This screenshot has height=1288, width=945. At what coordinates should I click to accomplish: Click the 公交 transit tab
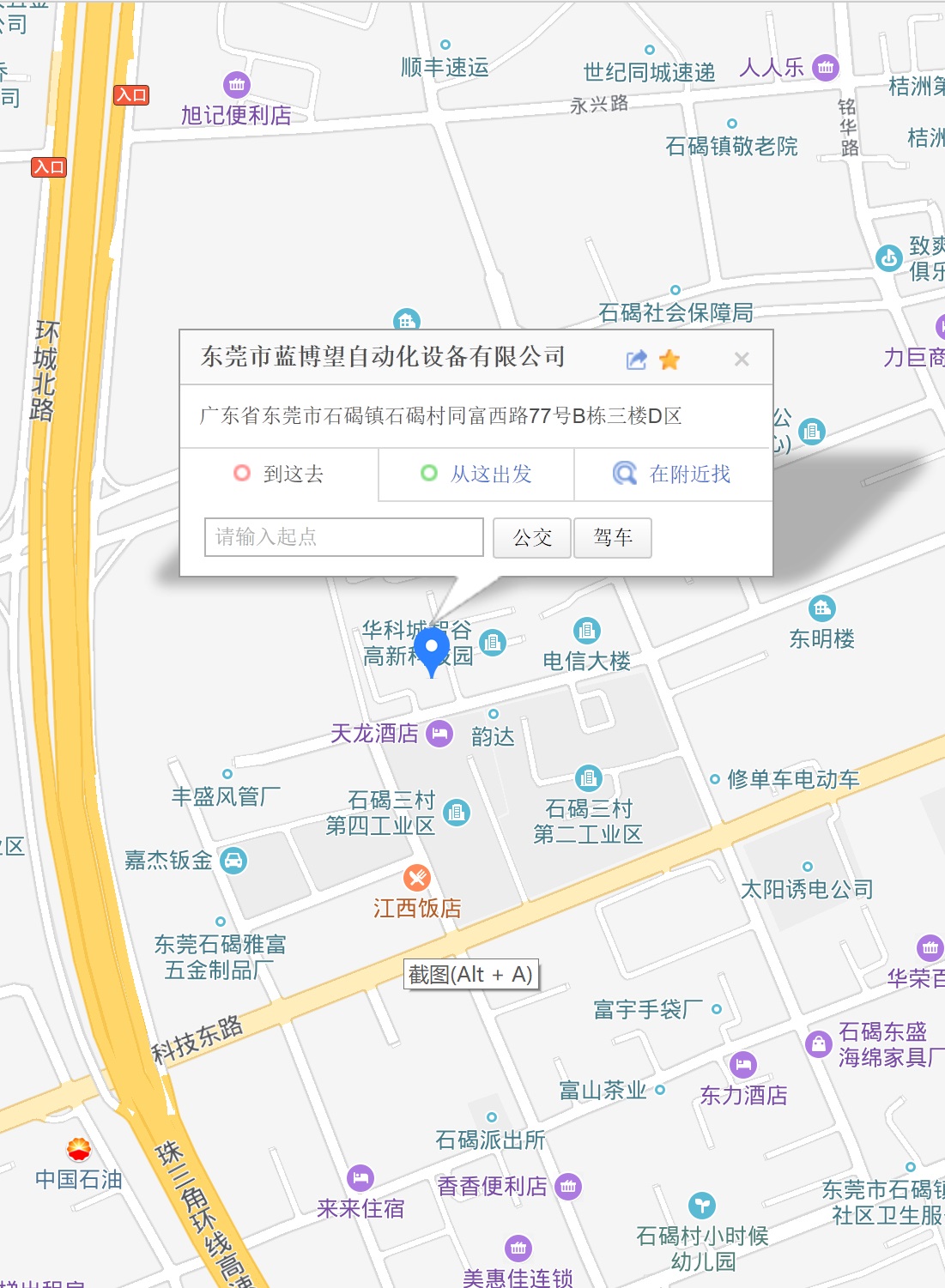530,537
